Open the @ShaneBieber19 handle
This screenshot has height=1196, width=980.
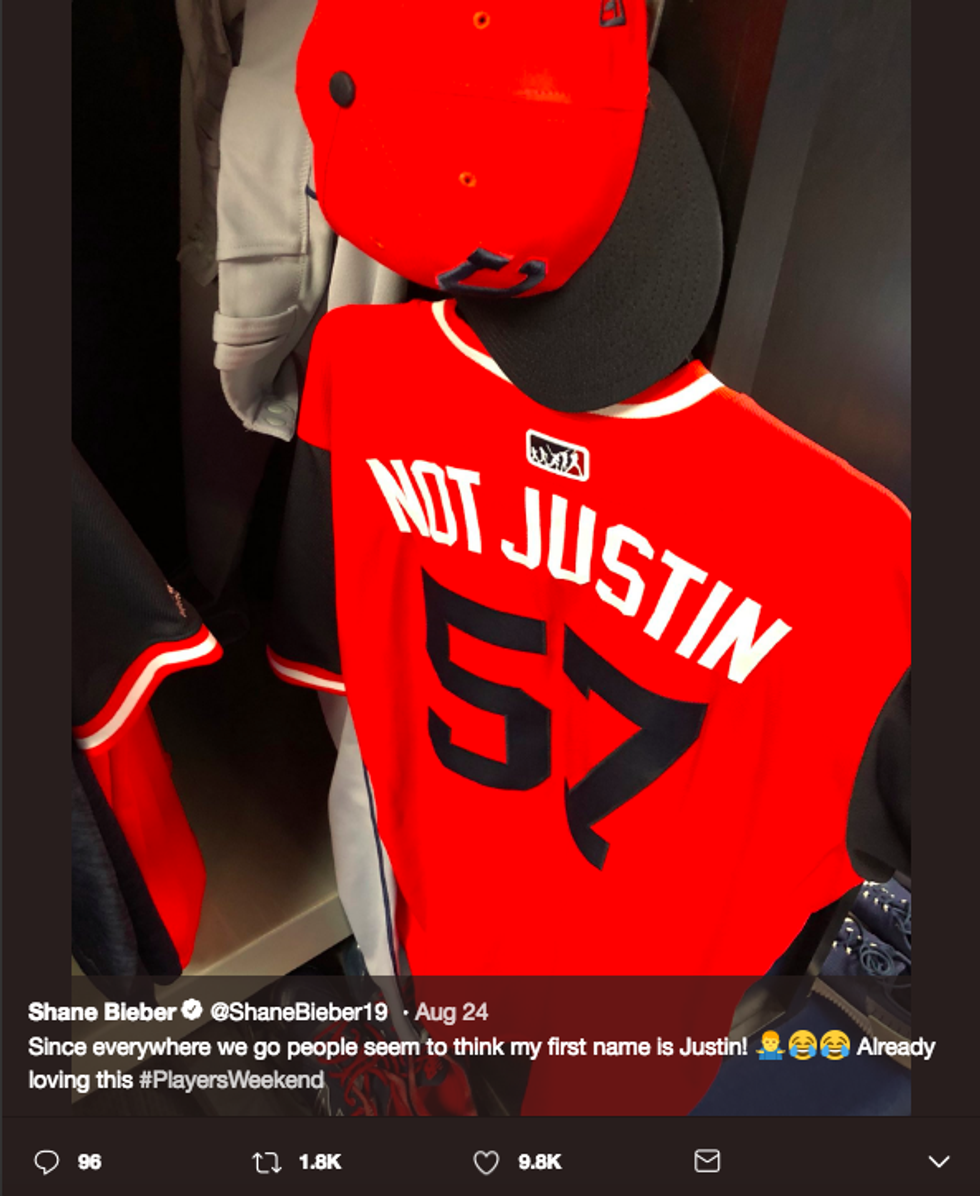click(x=298, y=1012)
